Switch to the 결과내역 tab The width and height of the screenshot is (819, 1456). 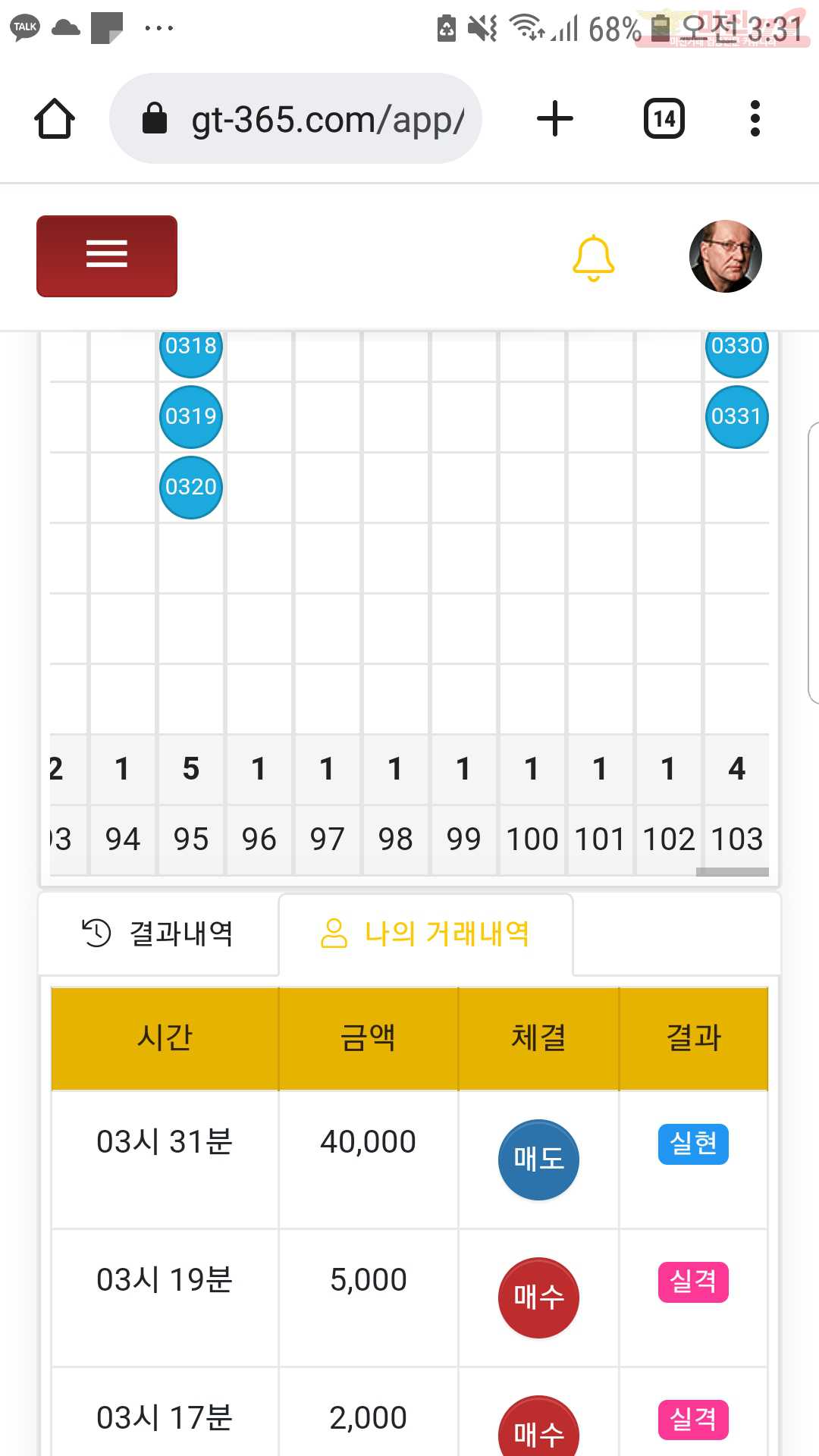pos(158,934)
